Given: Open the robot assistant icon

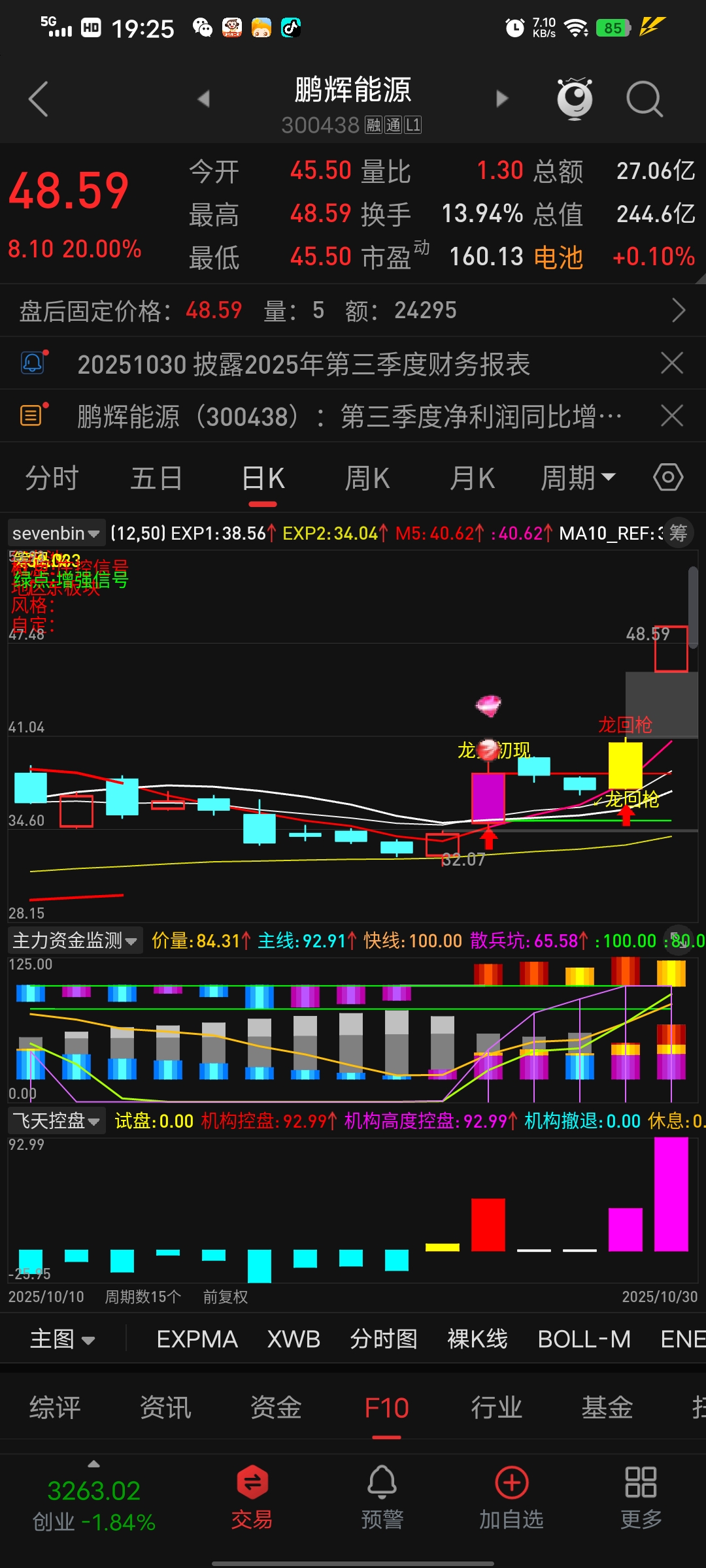Looking at the screenshot, I should pos(575,99).
